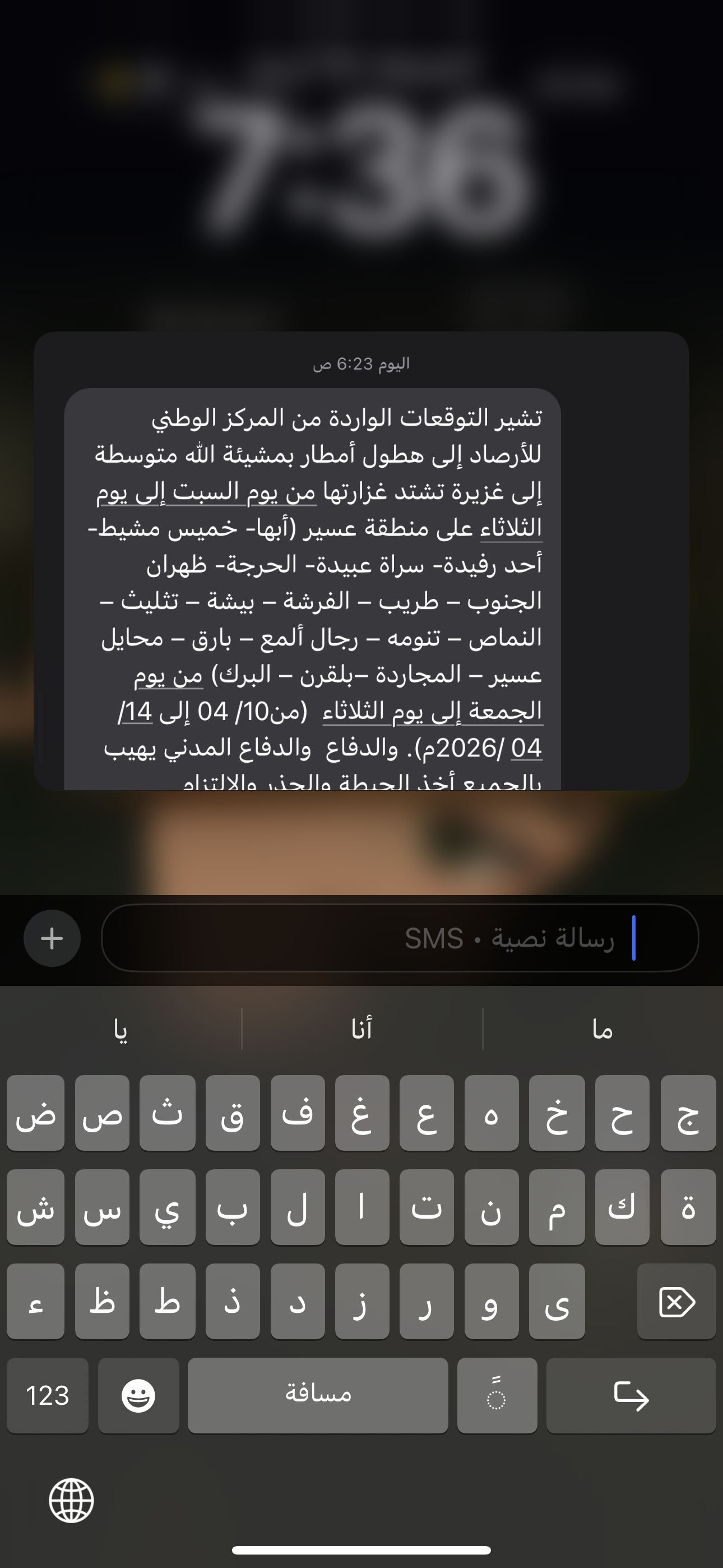Hit the backspace delete key

676,1302
